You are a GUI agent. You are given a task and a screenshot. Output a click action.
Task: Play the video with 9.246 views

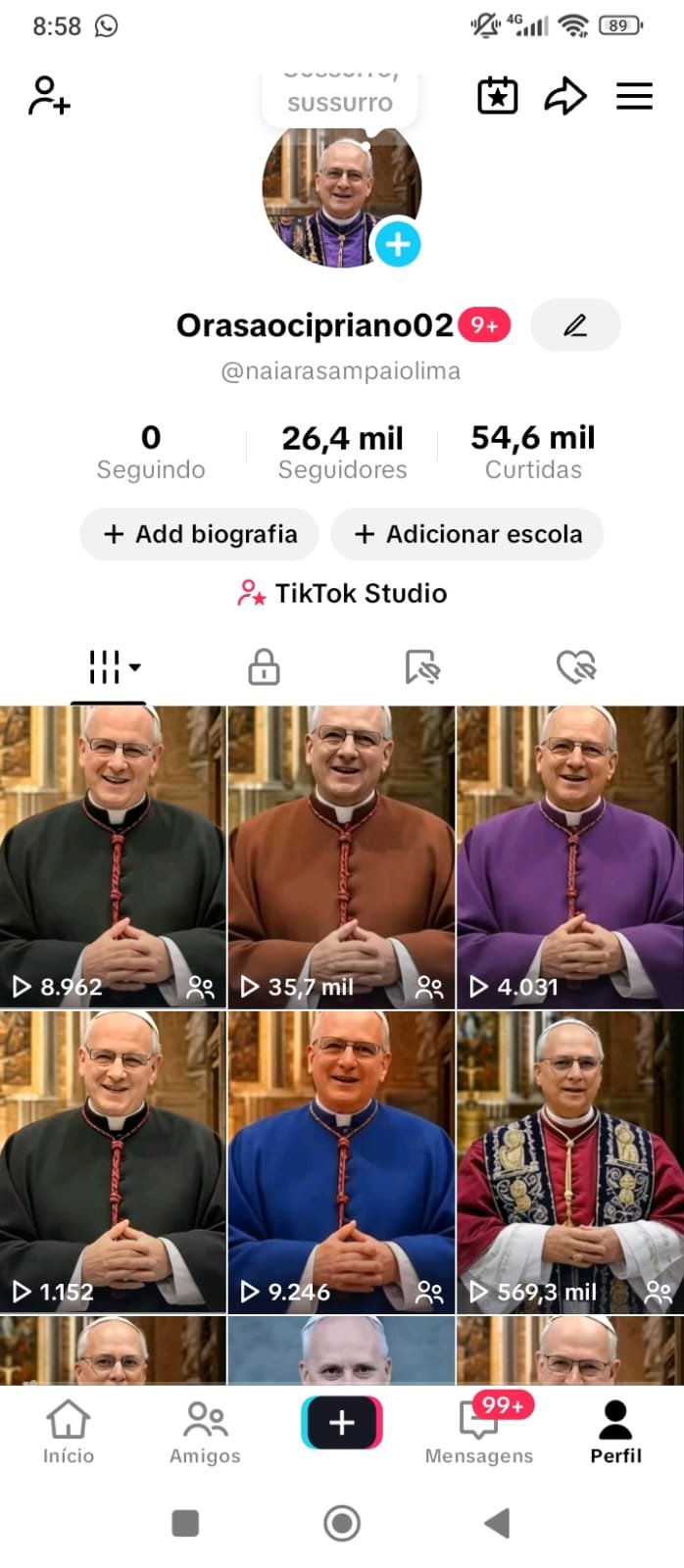[x=341, y=1161]
